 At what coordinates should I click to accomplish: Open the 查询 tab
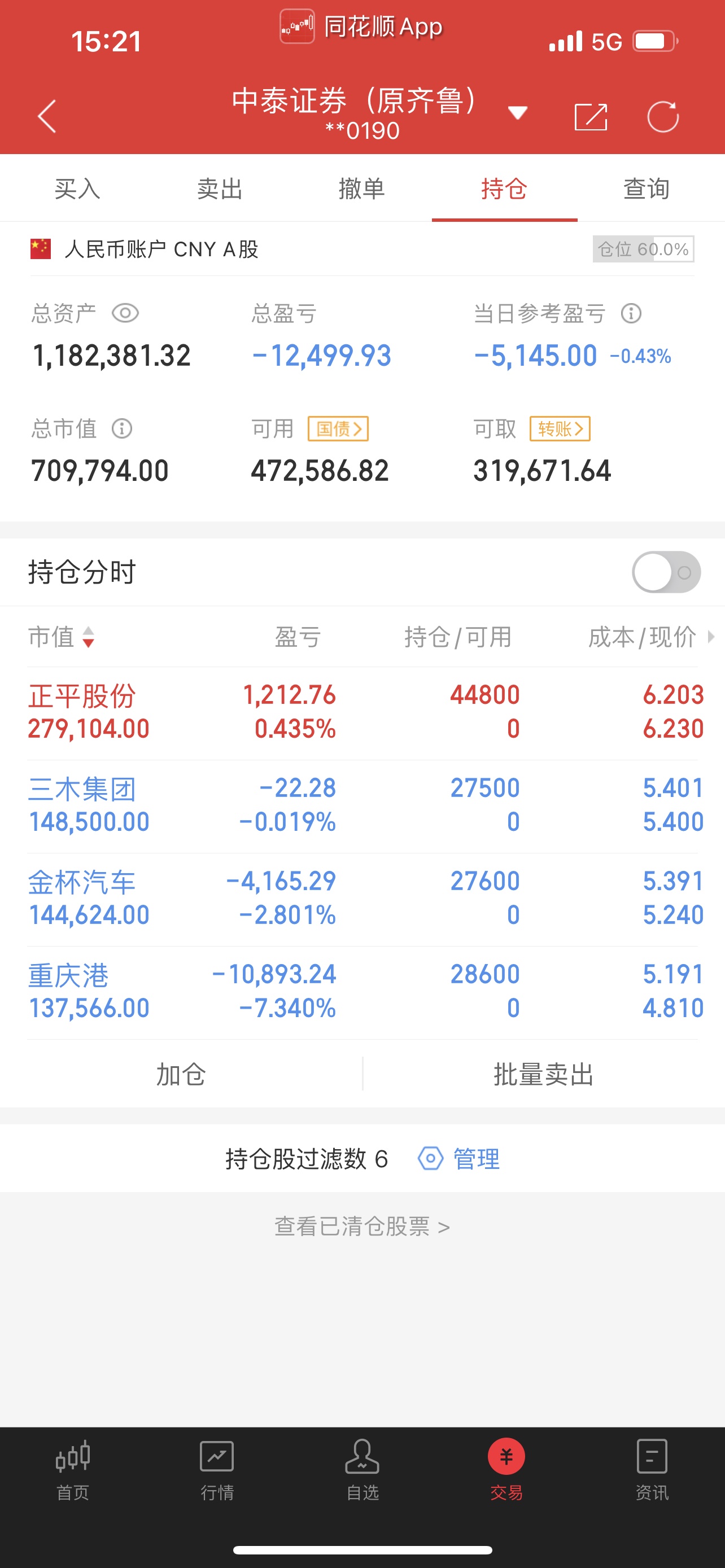click(647, 188)
